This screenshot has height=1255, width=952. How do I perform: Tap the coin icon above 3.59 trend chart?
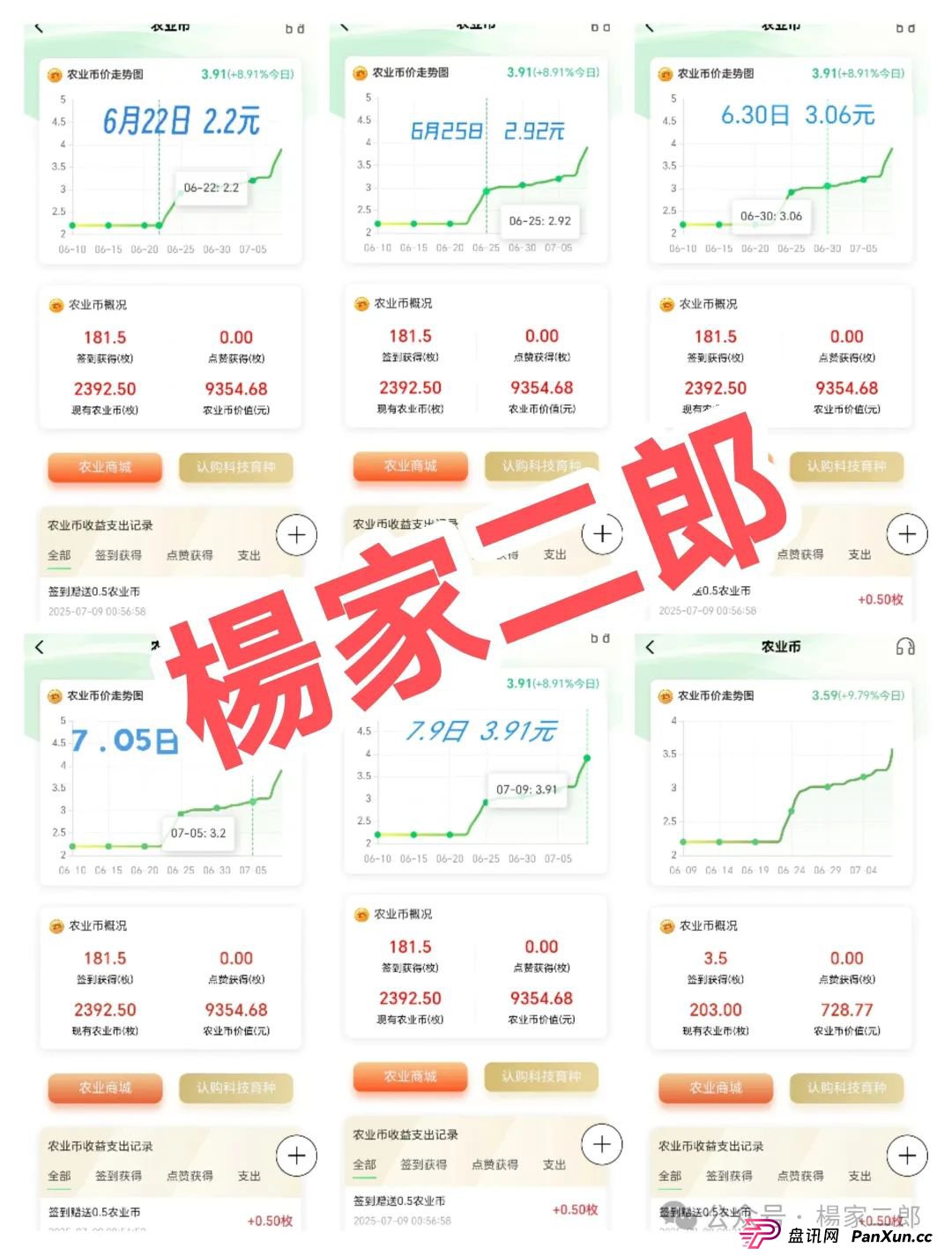coord(664,696)
